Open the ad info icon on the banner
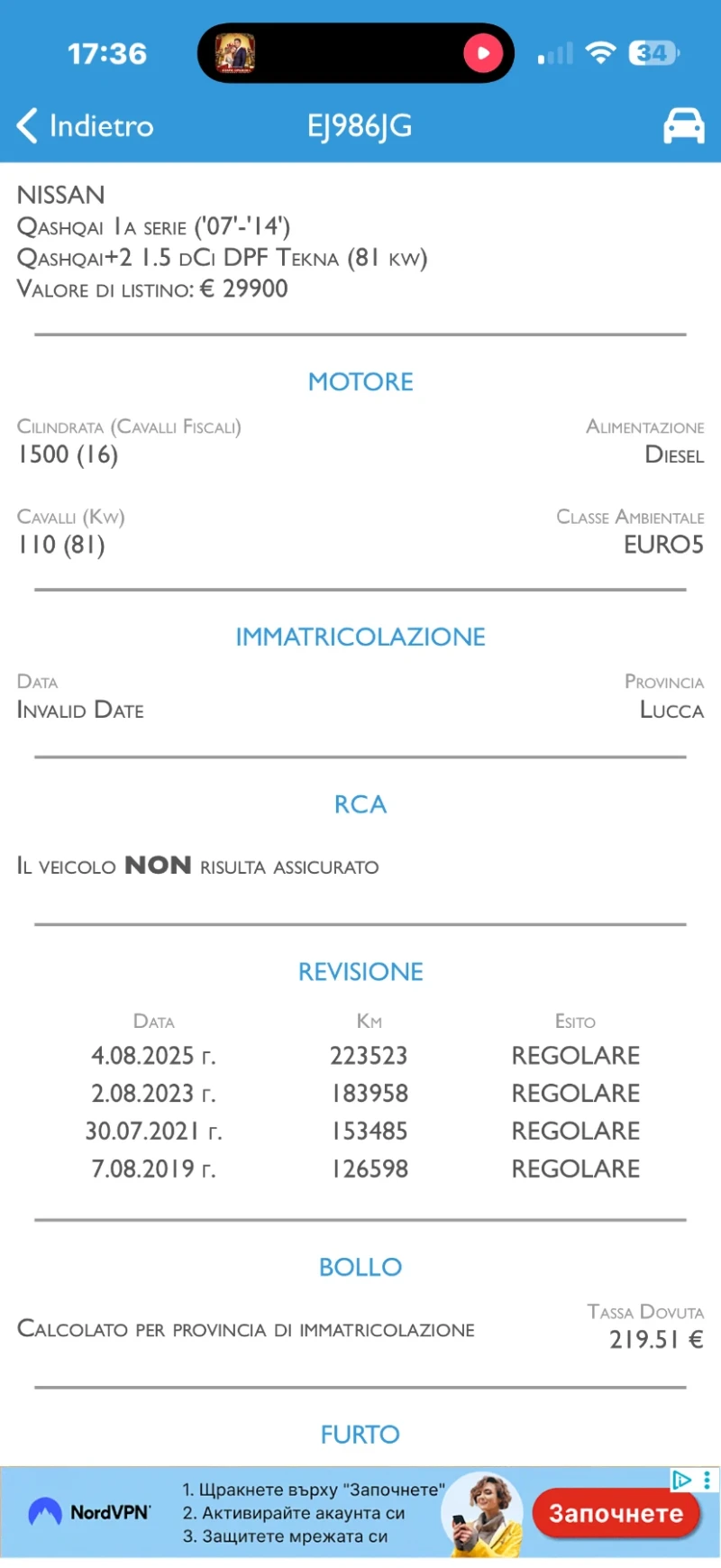 (681, 1480)
